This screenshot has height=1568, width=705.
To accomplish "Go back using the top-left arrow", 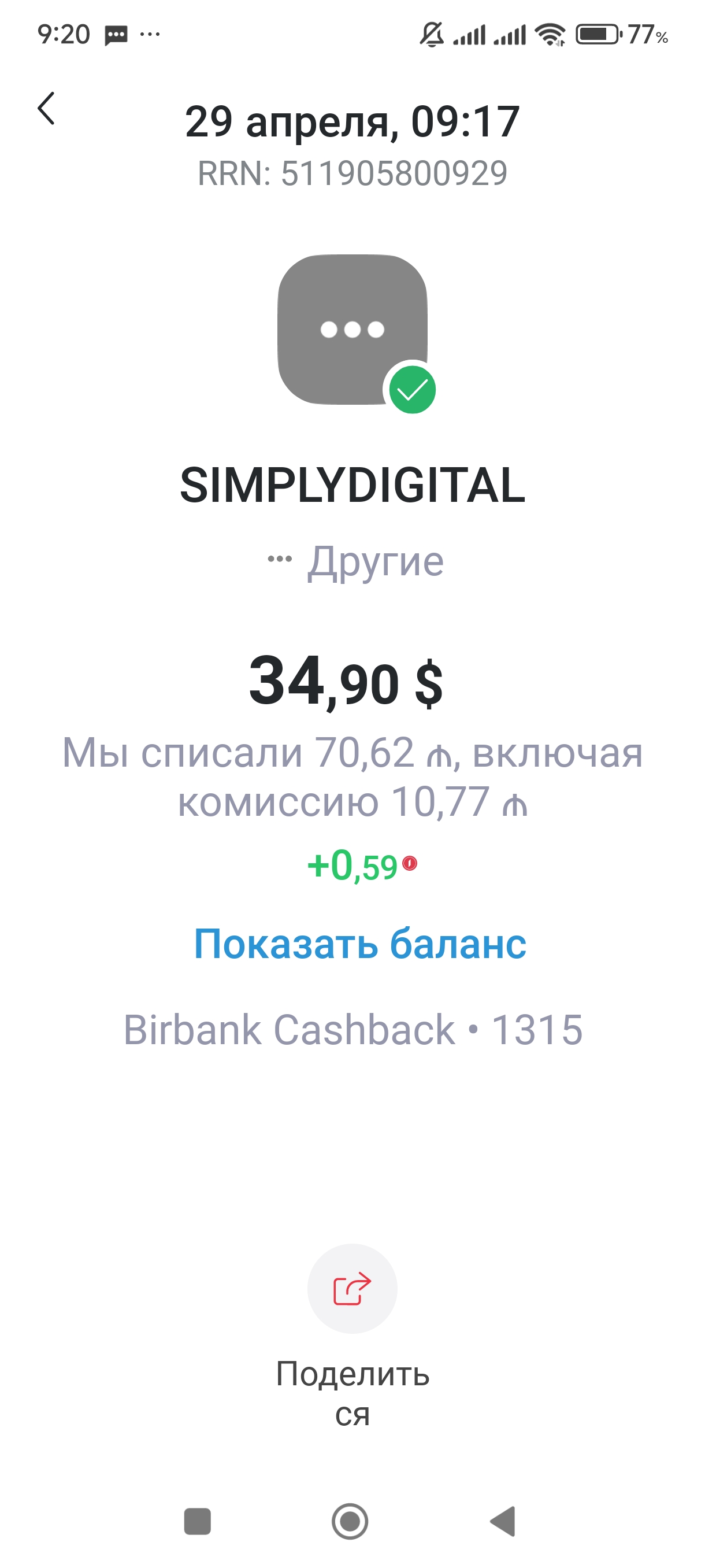I will click(46, 109).
